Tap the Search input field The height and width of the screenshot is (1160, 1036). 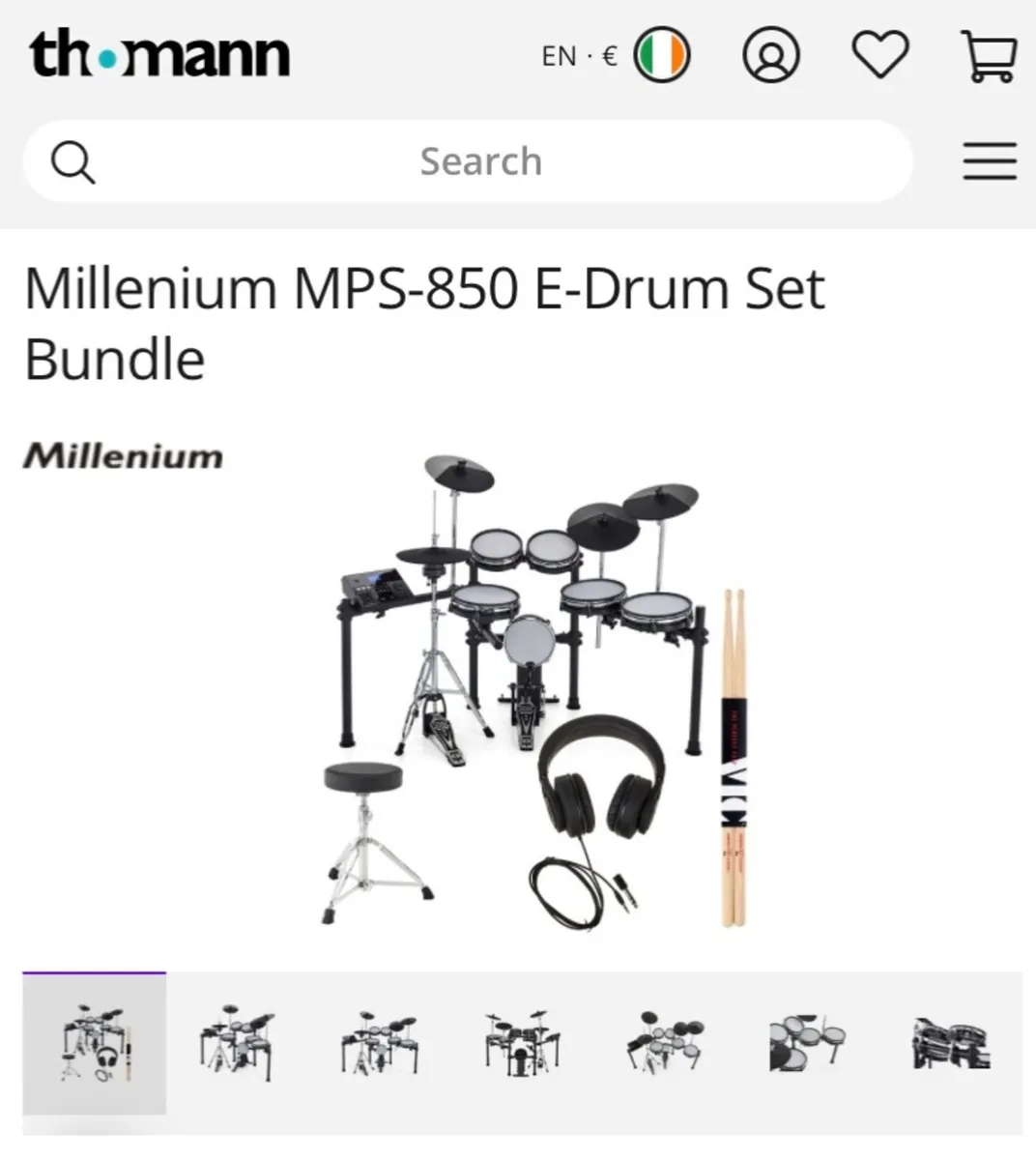click(480, 161)
